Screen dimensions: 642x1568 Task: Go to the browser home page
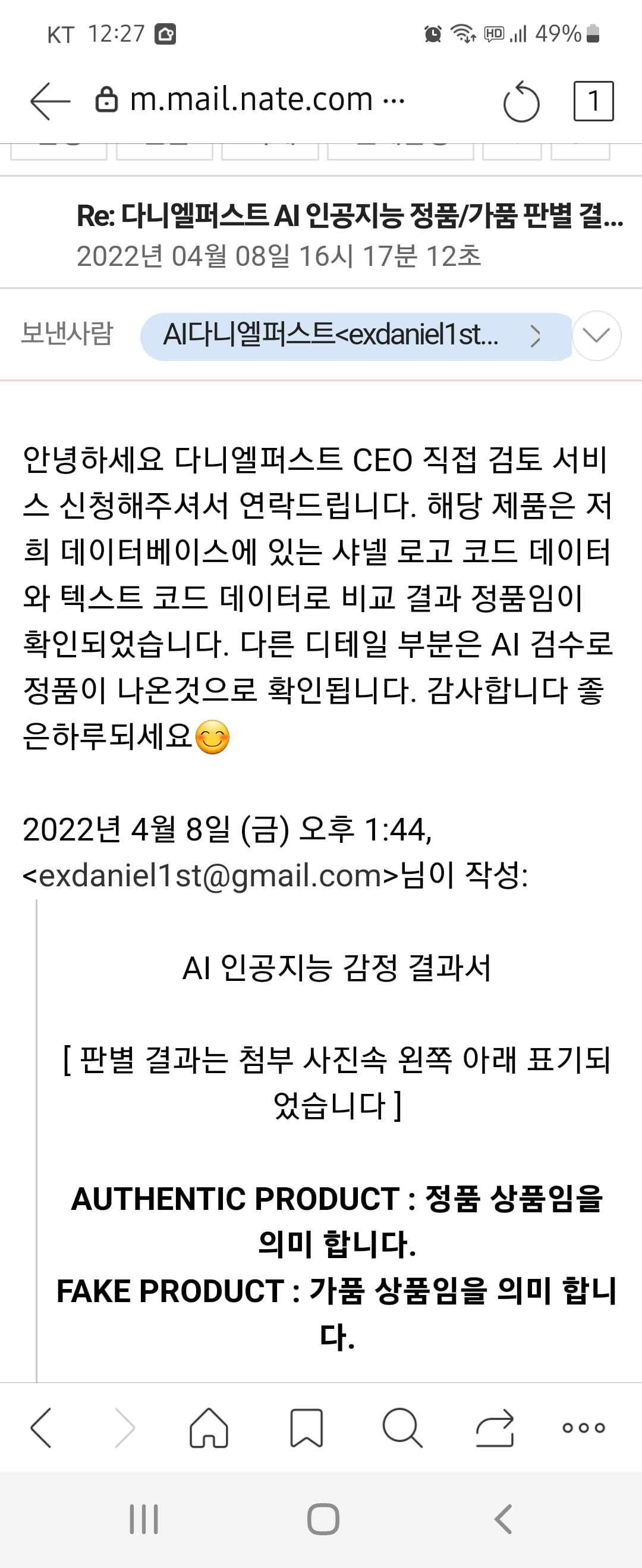pos(209,1428)
